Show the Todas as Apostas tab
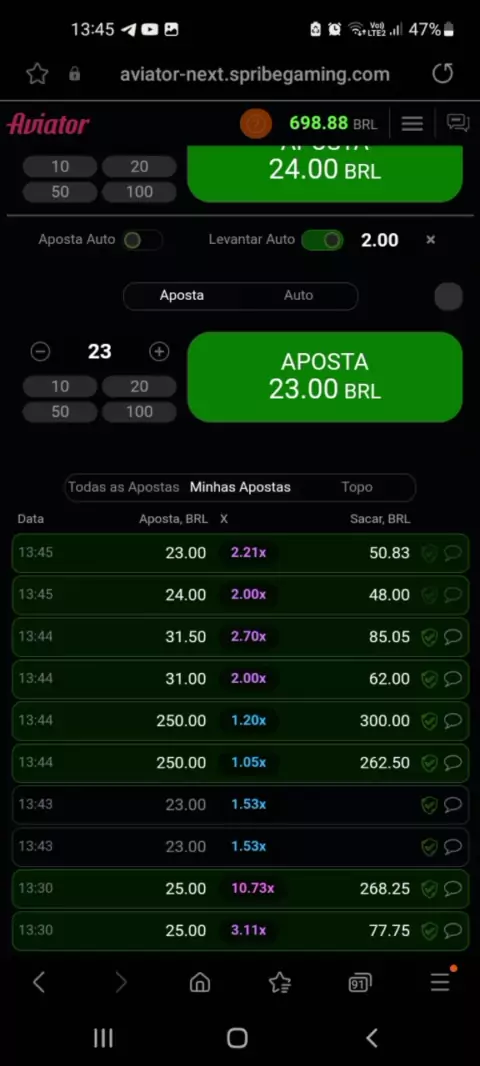 (x=124, y=487)
